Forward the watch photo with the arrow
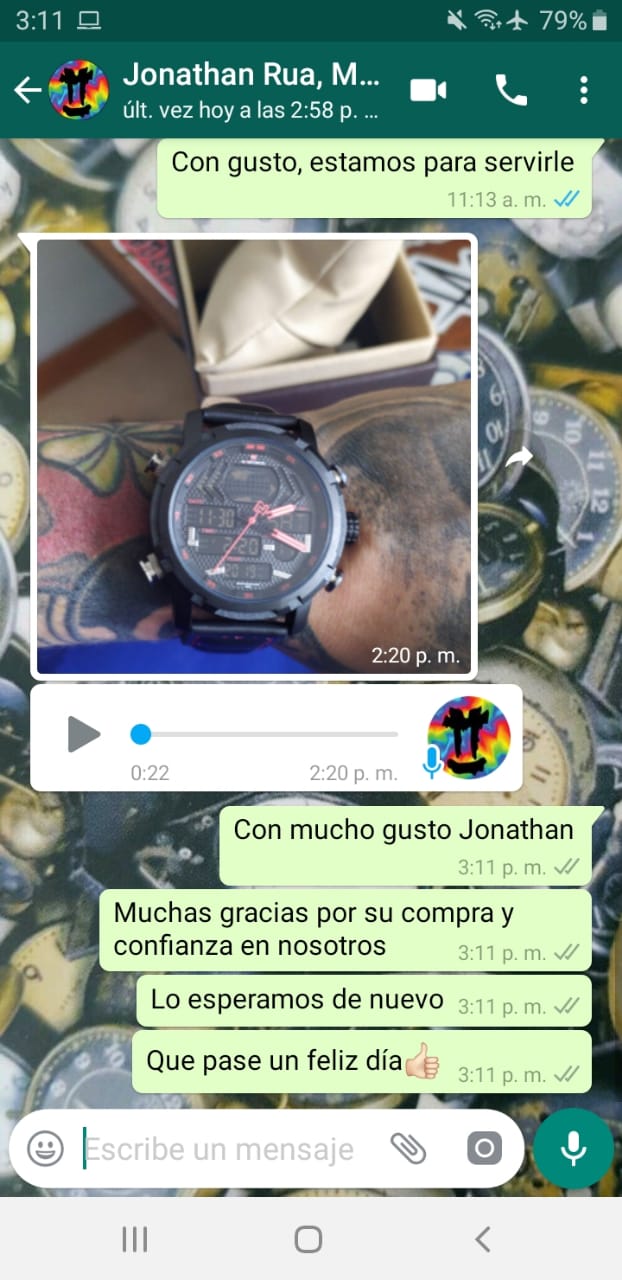Viewport: 622px width, 1280px height. pos(518,458)
